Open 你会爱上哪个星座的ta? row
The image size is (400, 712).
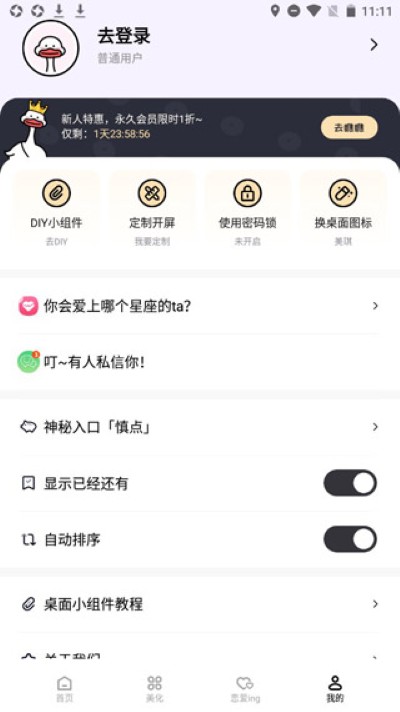point(200,306)
